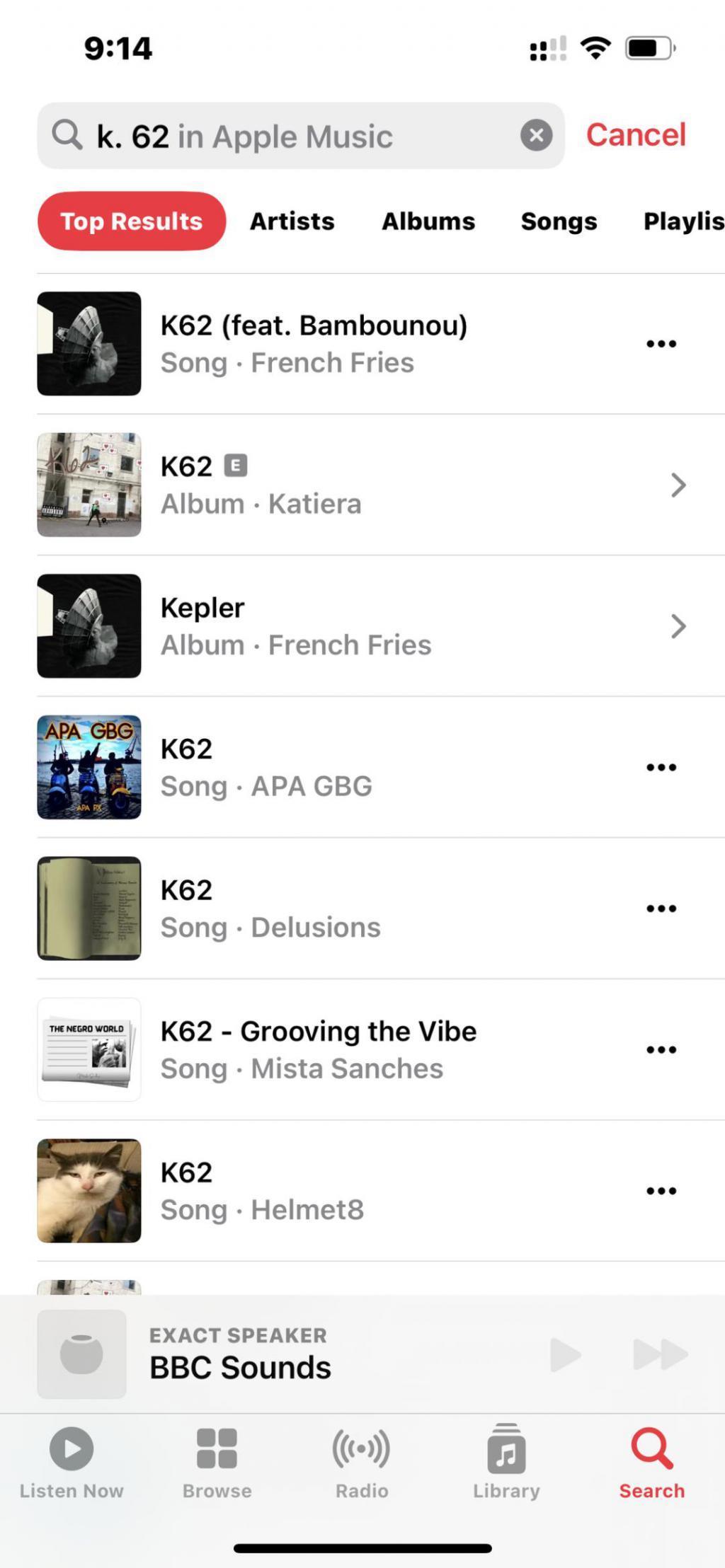The height and width of the screenshot is (1568, 725).
Task: Switch to the Albums tab
Action: tap(428, 221)
